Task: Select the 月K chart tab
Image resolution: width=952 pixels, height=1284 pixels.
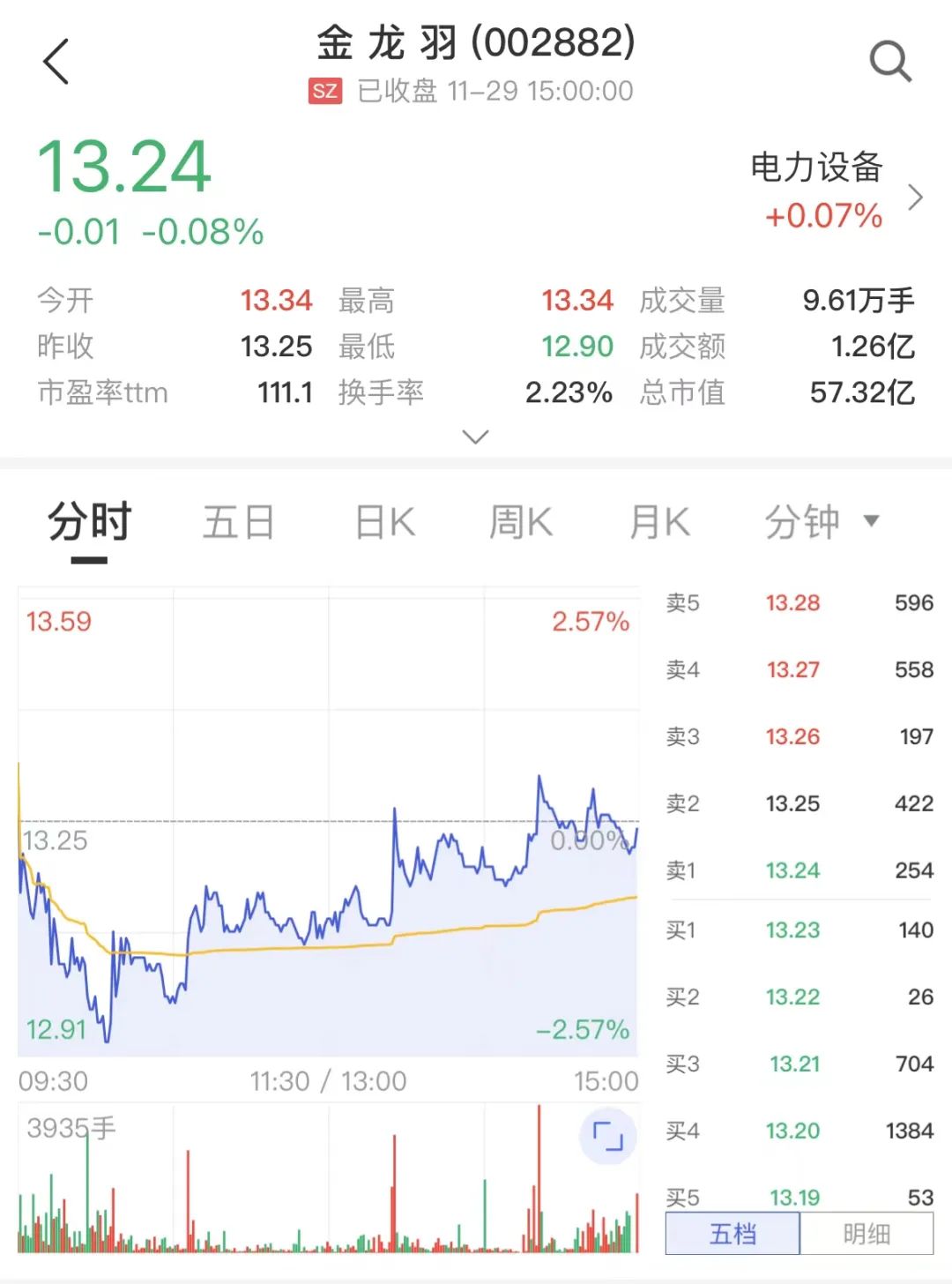Action: pos(659,522)
